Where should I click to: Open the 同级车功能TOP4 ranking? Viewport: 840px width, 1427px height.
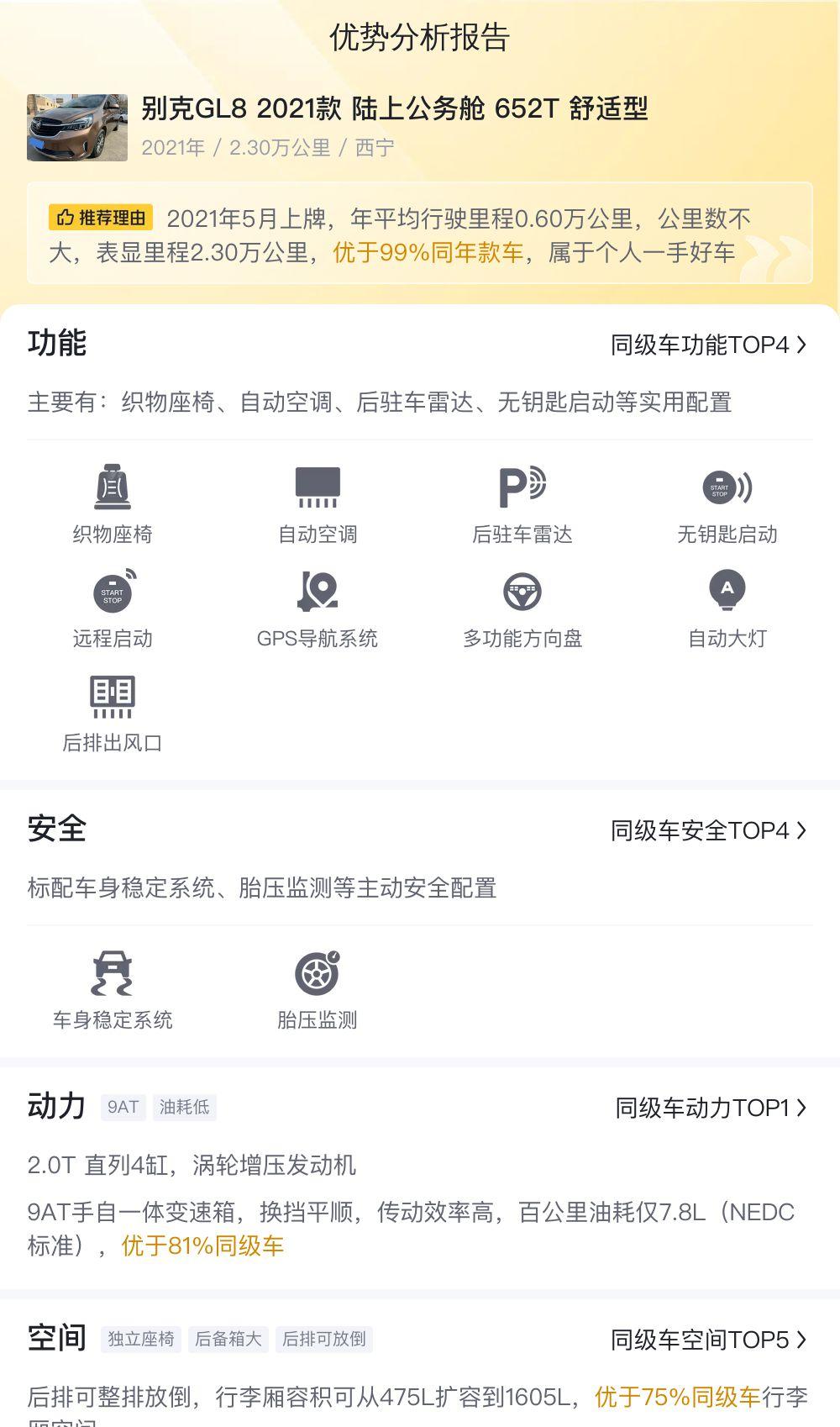pos(708,345)
